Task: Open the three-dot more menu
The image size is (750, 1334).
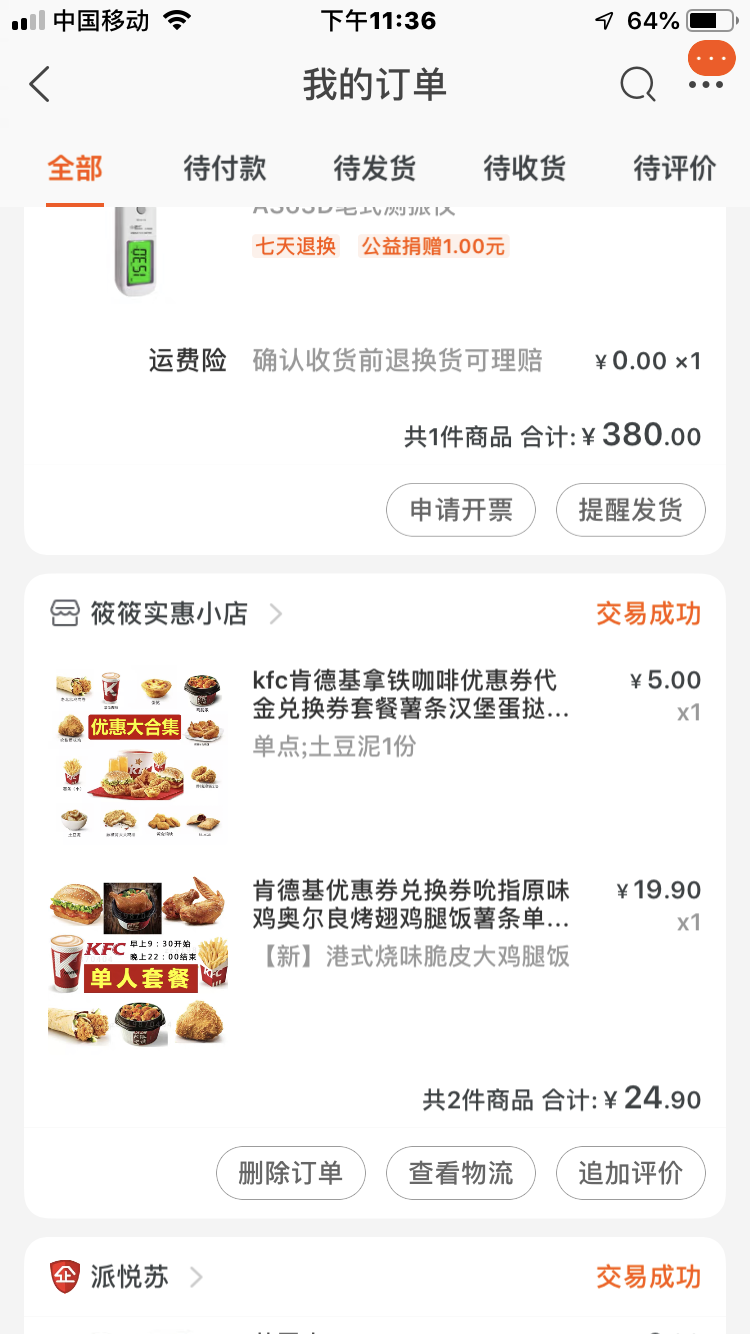Action: tap(706, 85)
